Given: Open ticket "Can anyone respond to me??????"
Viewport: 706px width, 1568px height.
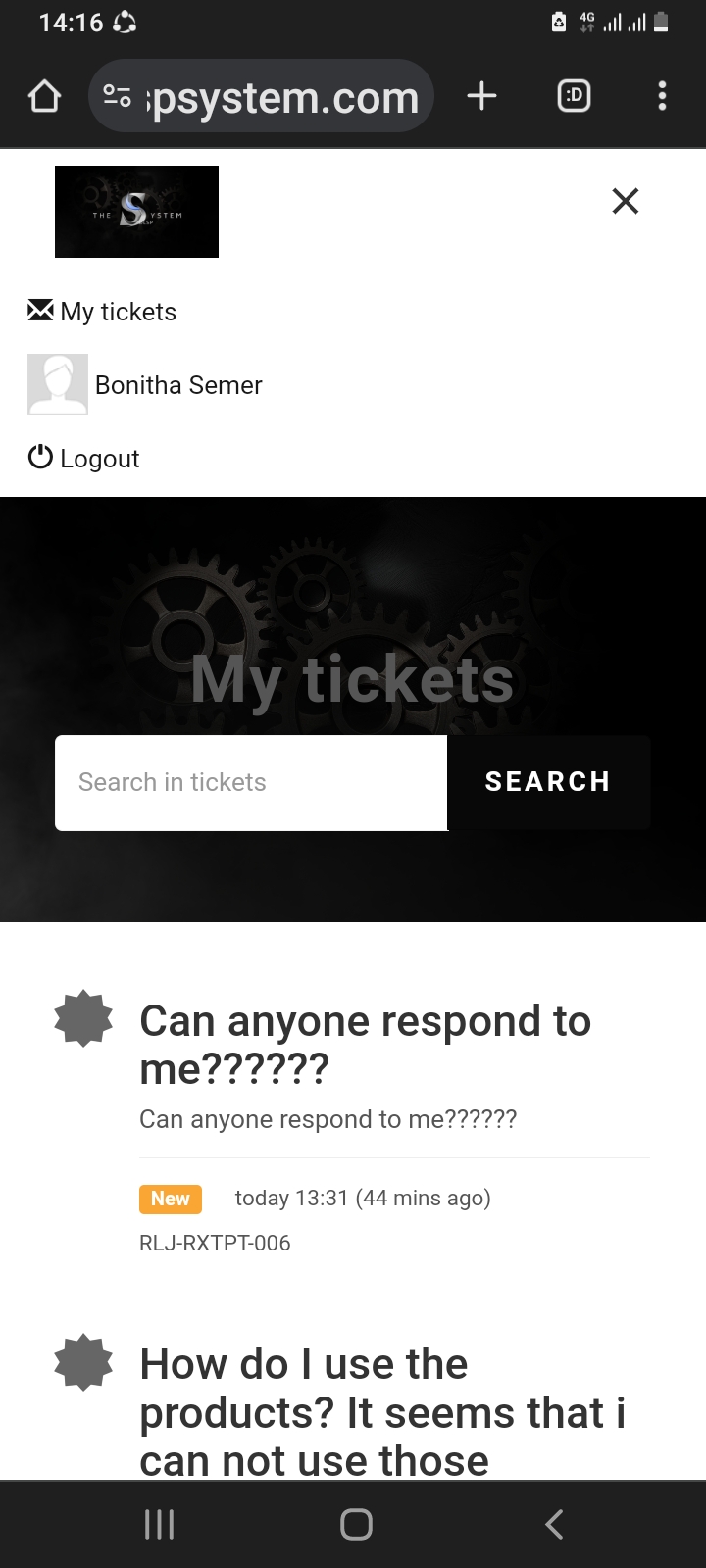Looking at the screenshot, I should click(365, 1045).
